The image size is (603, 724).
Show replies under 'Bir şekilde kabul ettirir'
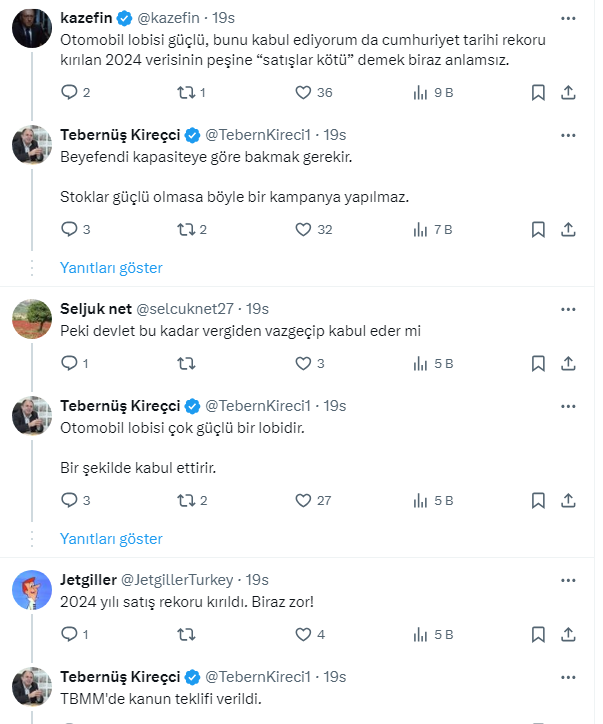(x=111, y=539)
